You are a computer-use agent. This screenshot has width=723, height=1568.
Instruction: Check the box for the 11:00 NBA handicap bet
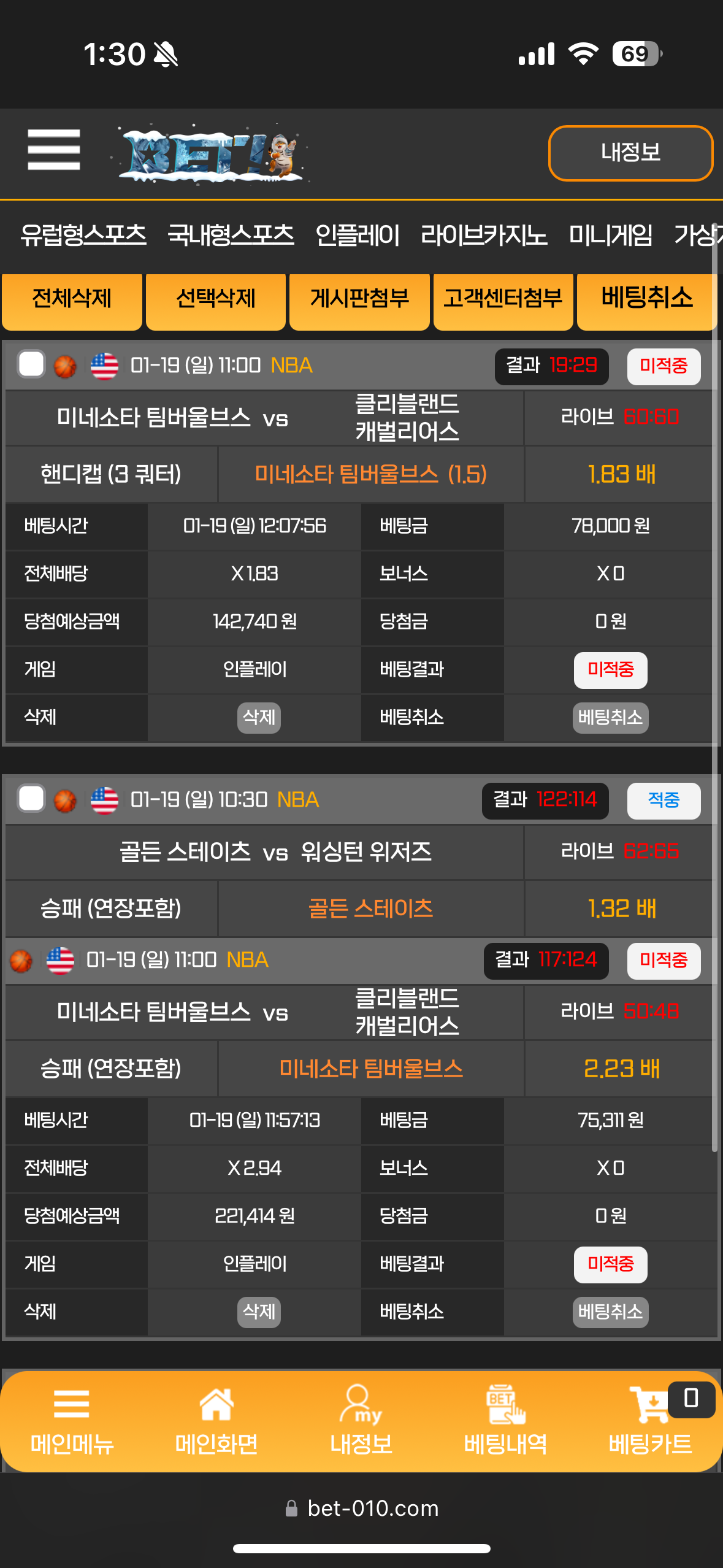(31, 364)
